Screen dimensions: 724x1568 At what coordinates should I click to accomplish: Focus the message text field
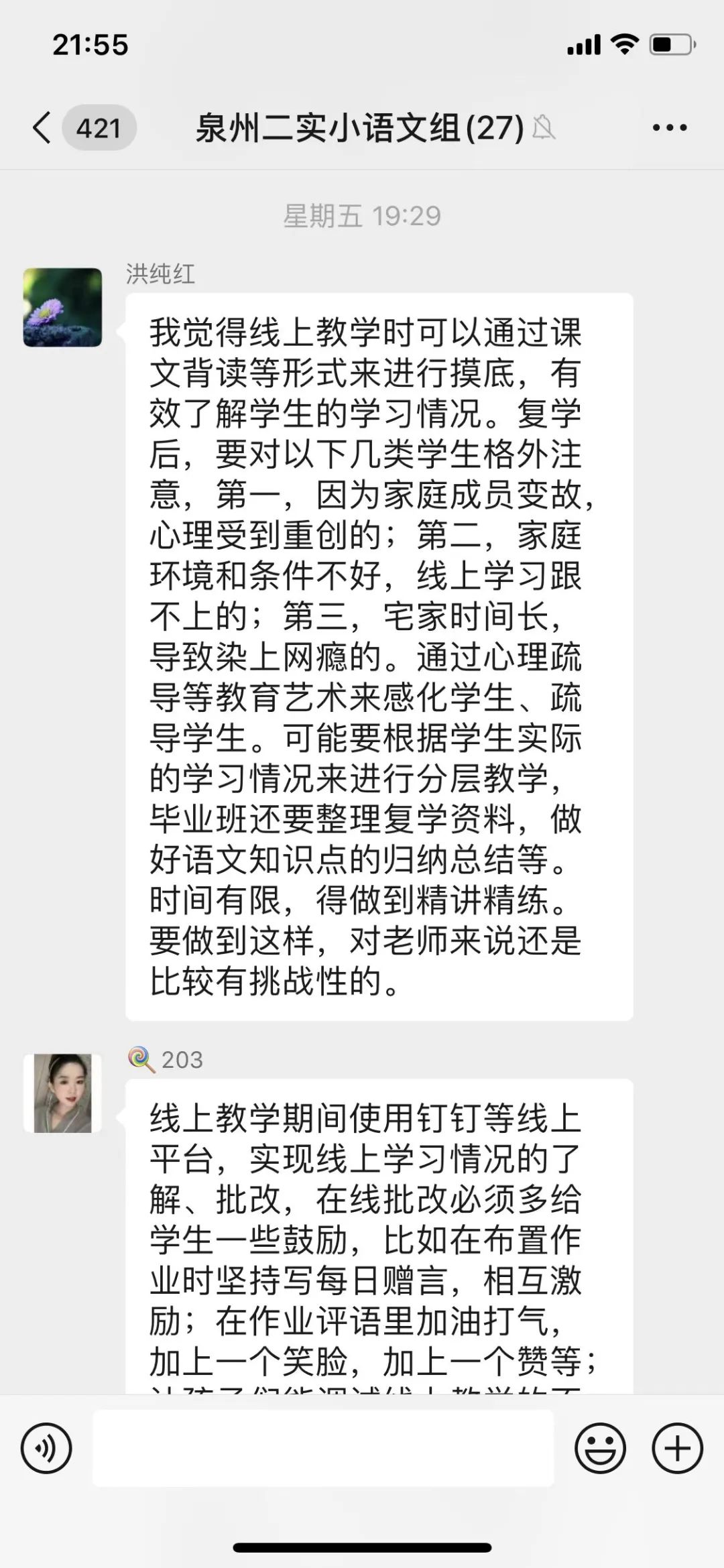click(x=323, y=1449)
